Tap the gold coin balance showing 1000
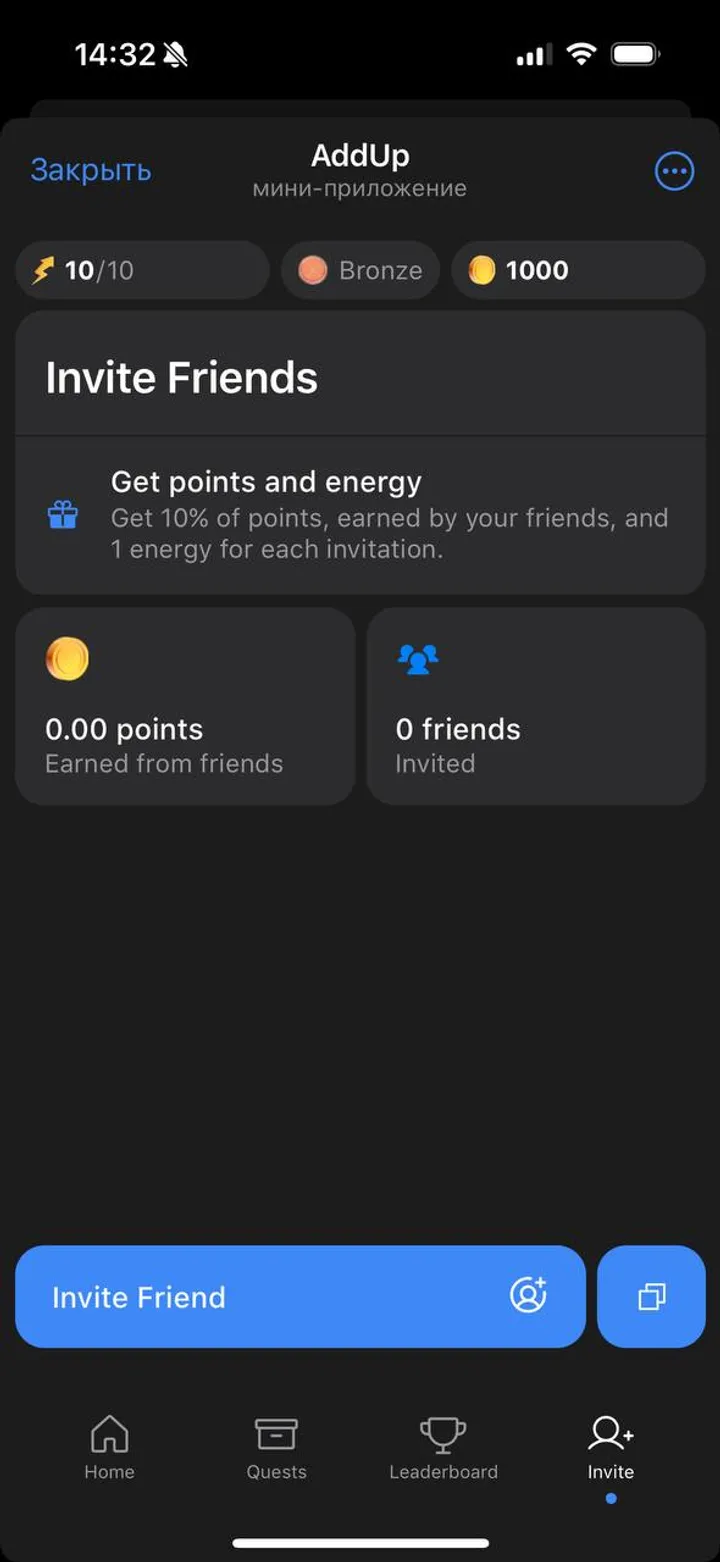 pyautogui.click(x=578, y=270)
